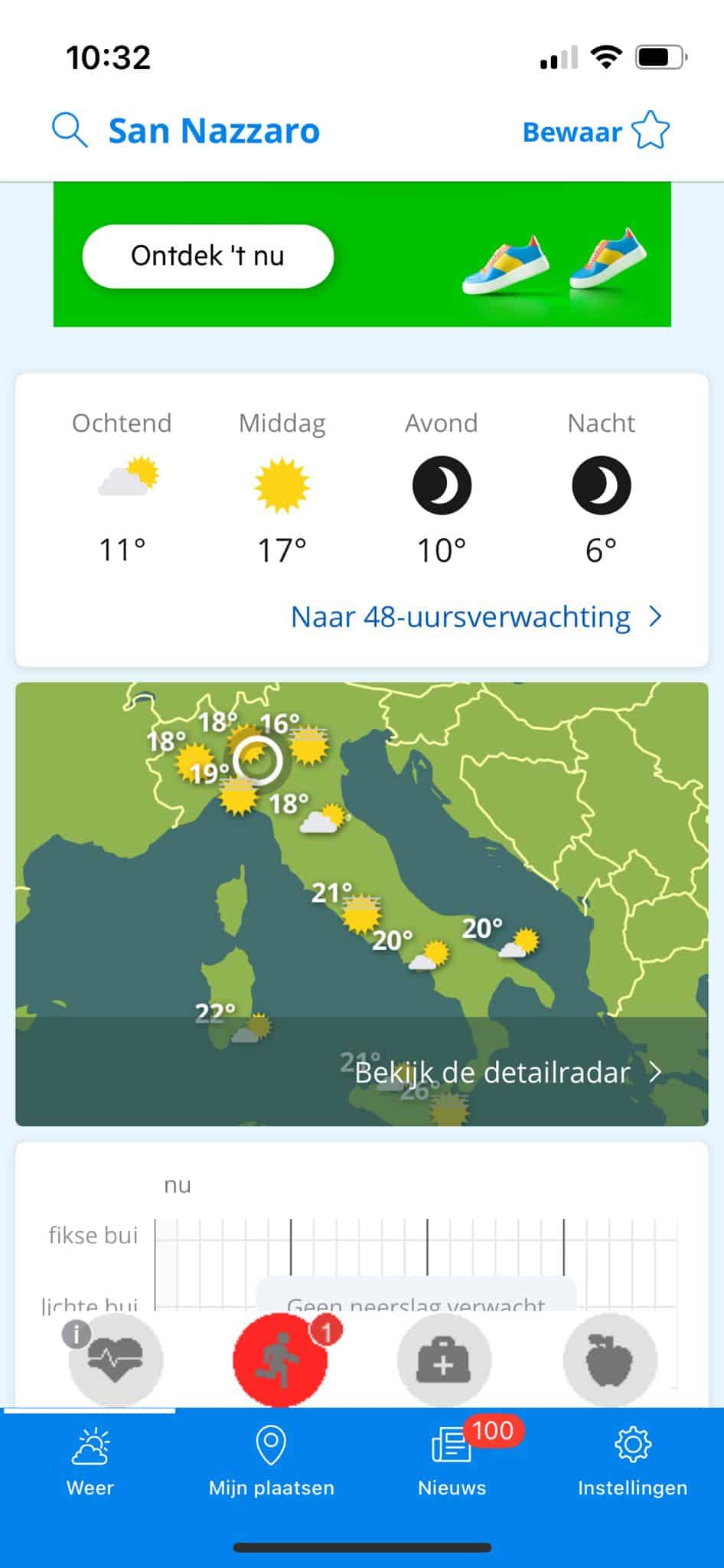The height and width of the screenshot is (1568, 724).
Task: Switch to the Weer tab
Action: point(90,1462)
